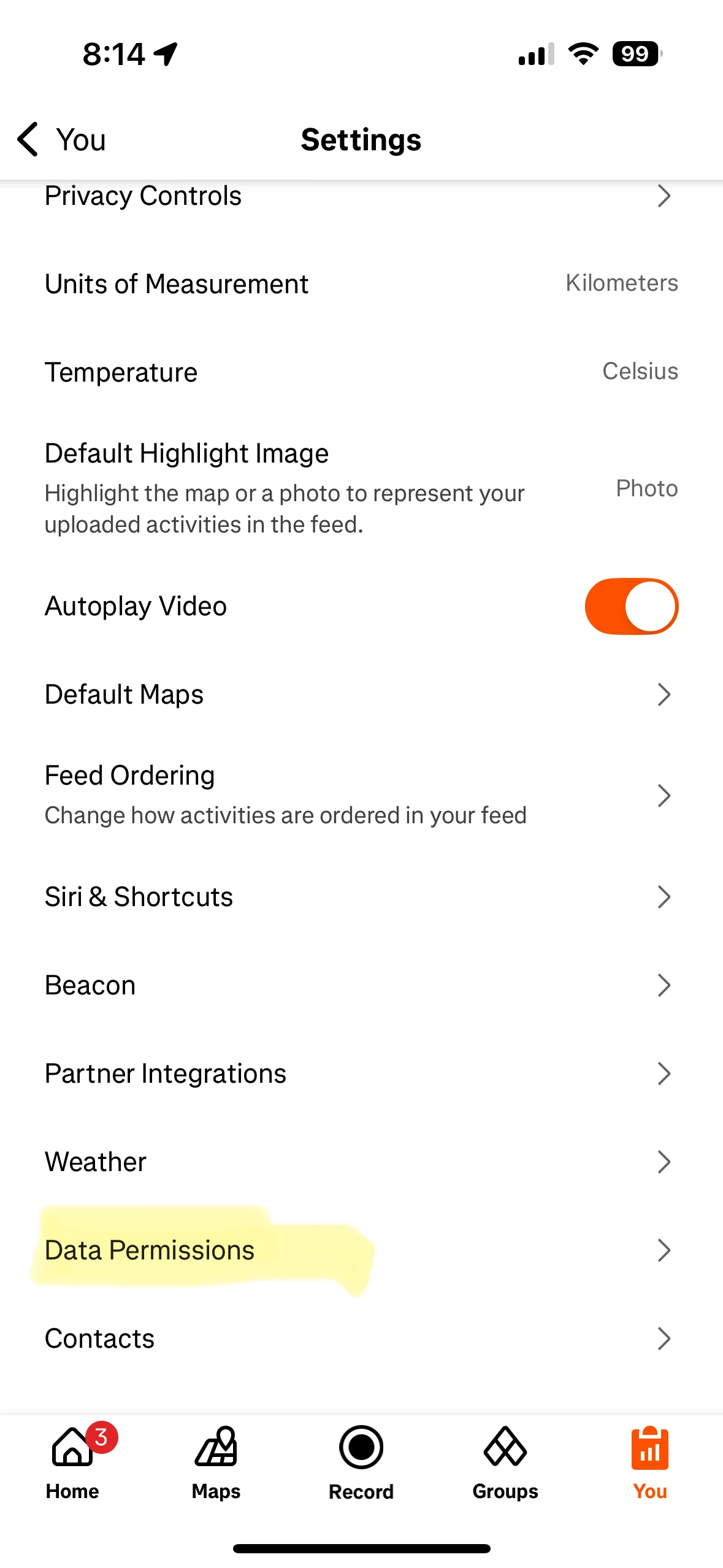Select the Record tab
723x1568 pixels.
click(x=361, y=1462)
